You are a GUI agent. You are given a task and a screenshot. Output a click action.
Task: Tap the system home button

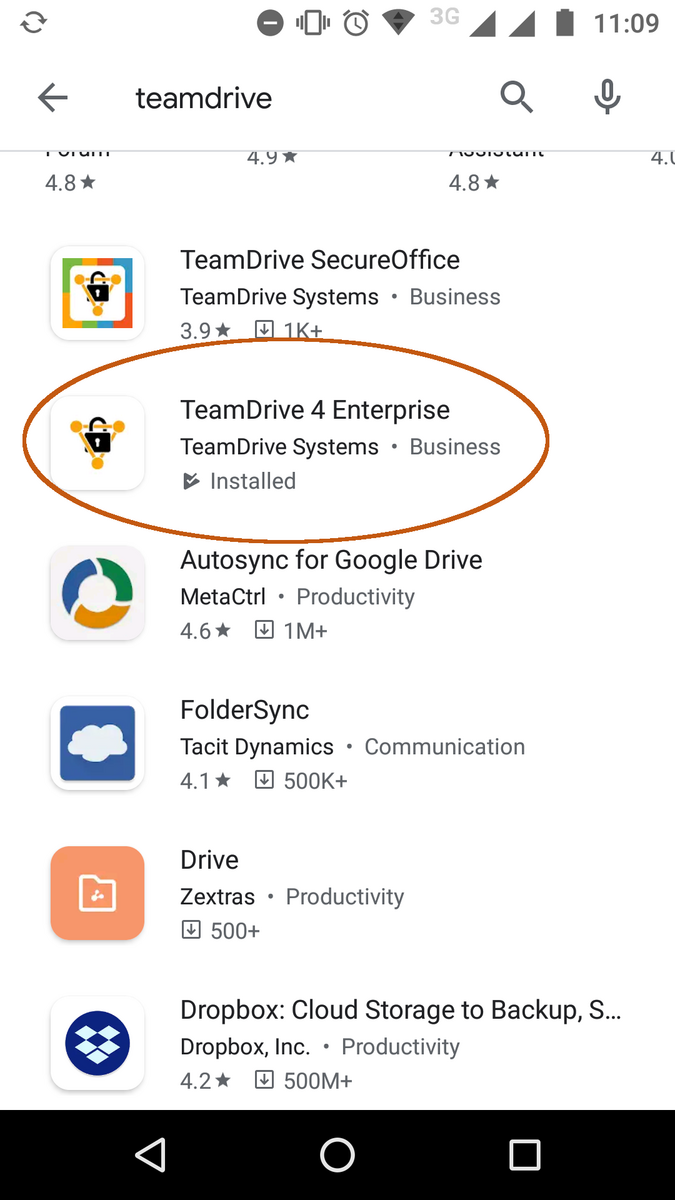(337, 1155)
